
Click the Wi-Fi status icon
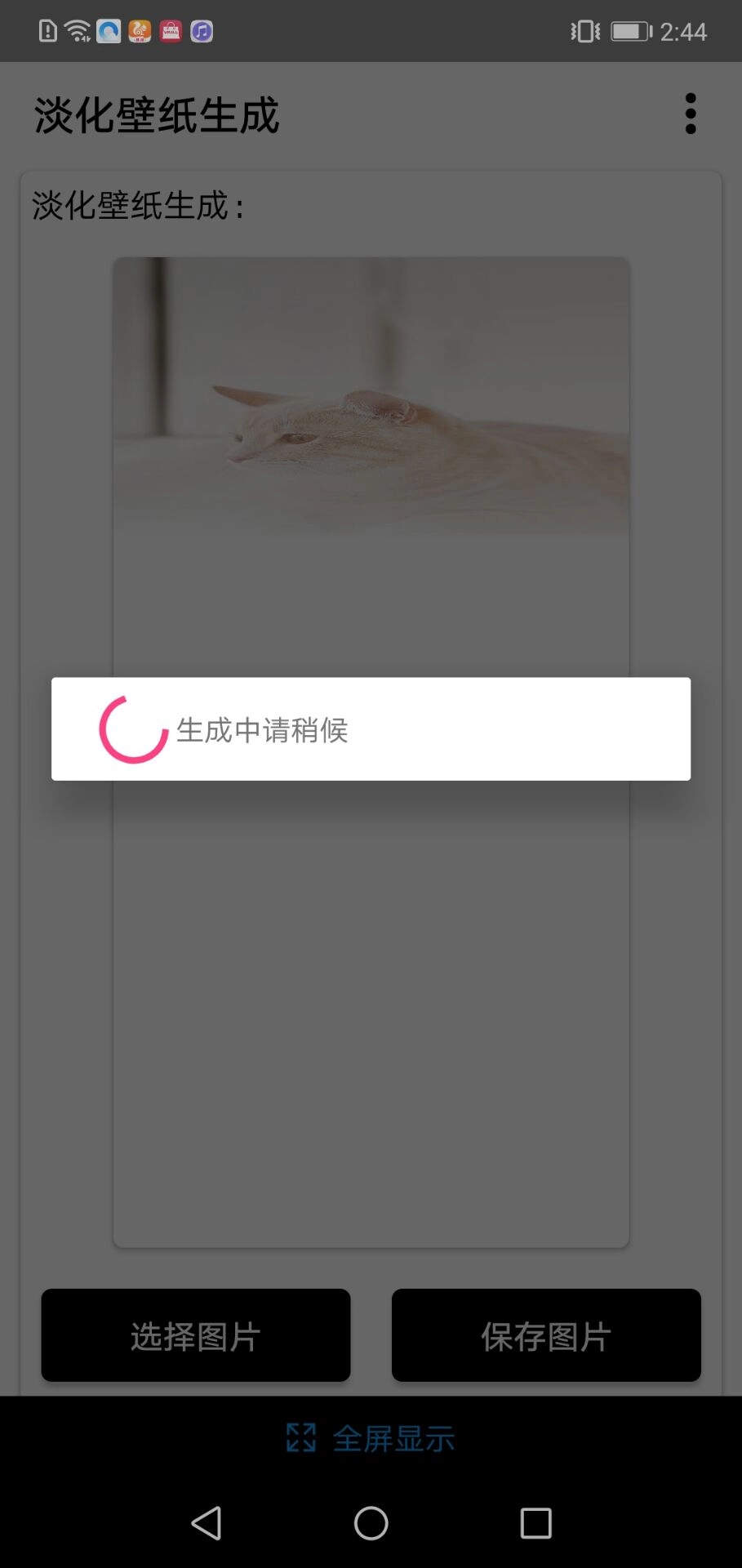point(76,30)
